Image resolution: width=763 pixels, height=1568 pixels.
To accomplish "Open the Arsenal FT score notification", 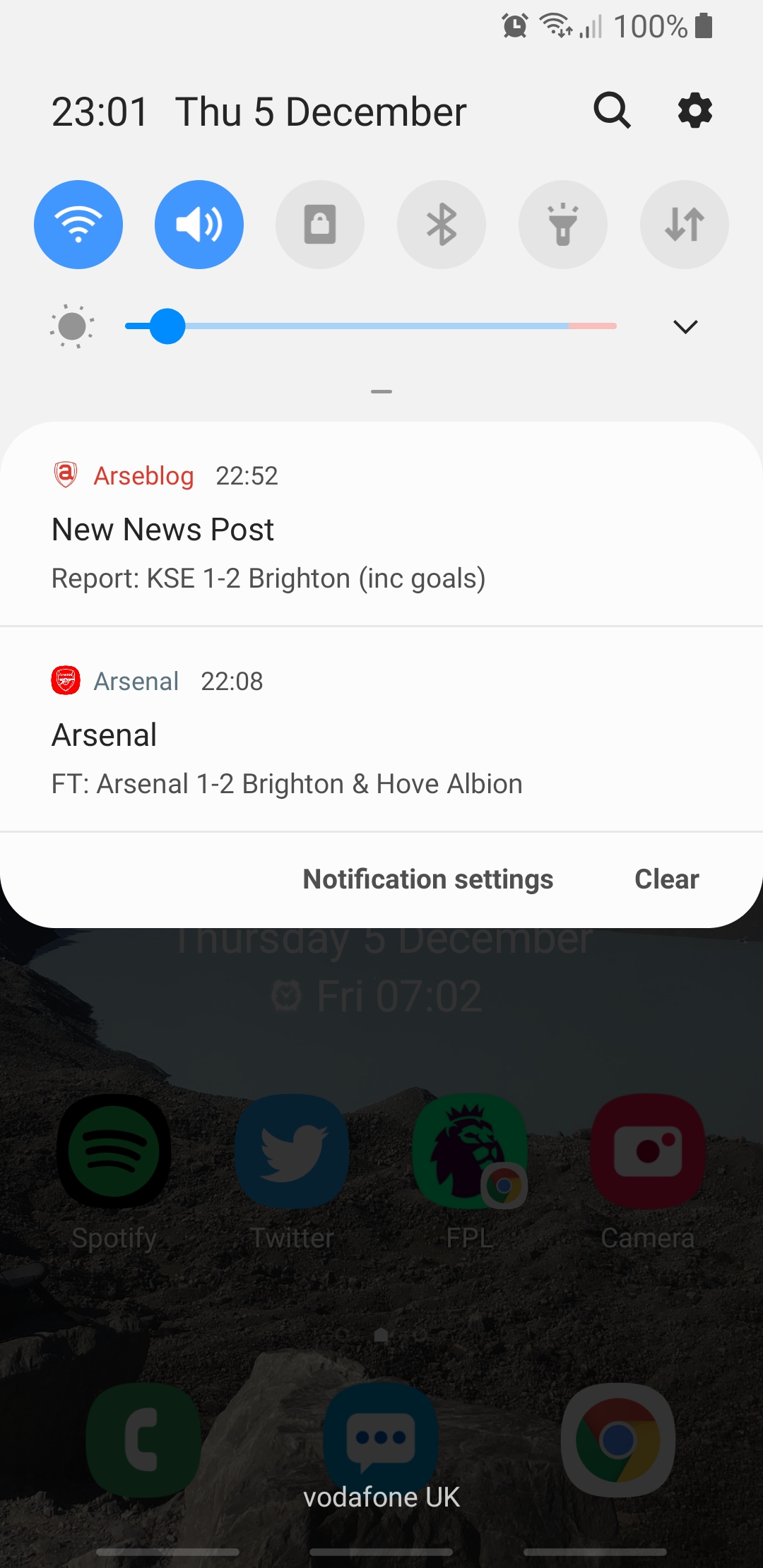I will point(381,730).
